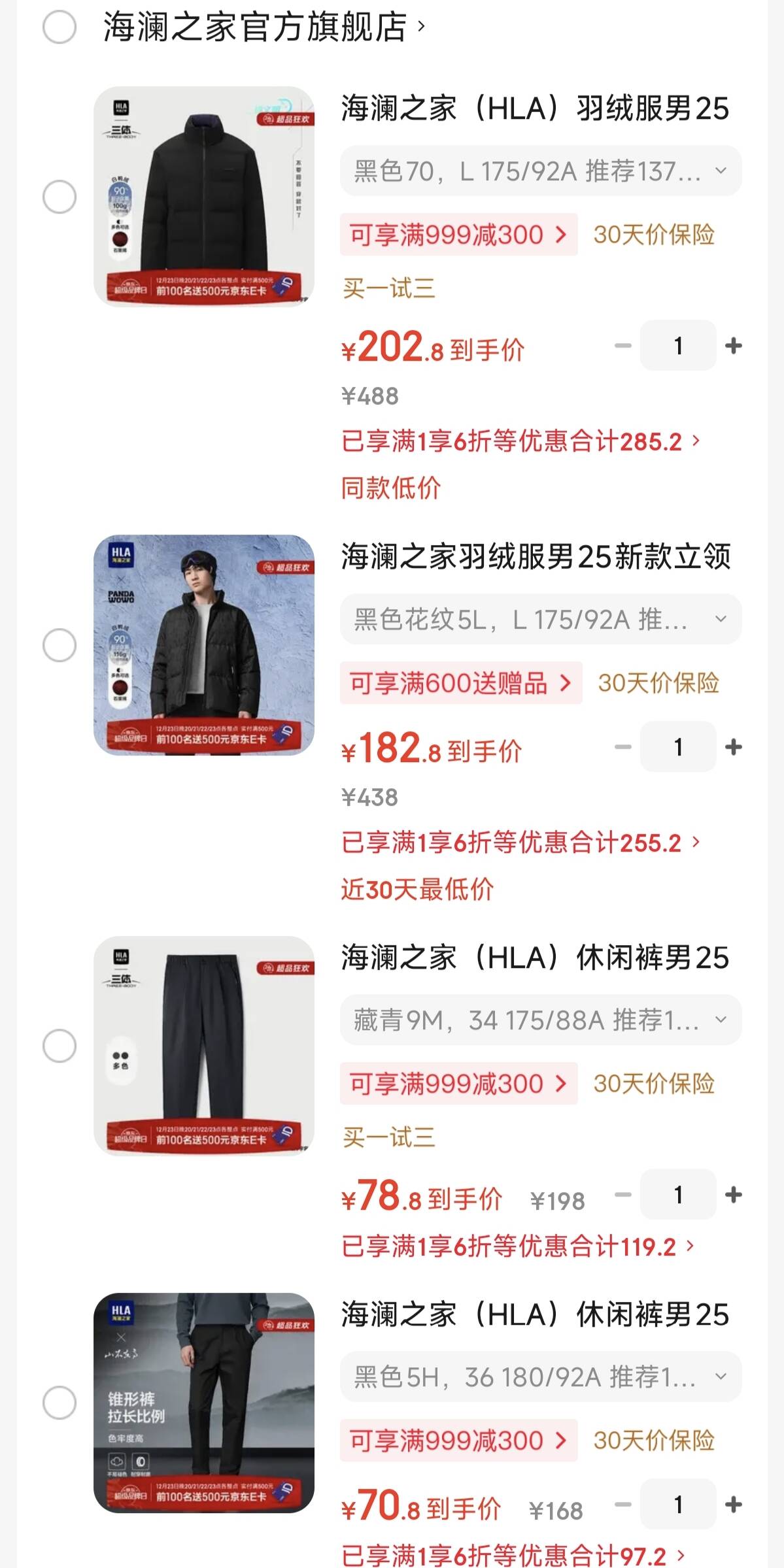Add one more ¥182.8 jacket
The width and height of the screenshot is (784, 1568).
tap(734, 747)
